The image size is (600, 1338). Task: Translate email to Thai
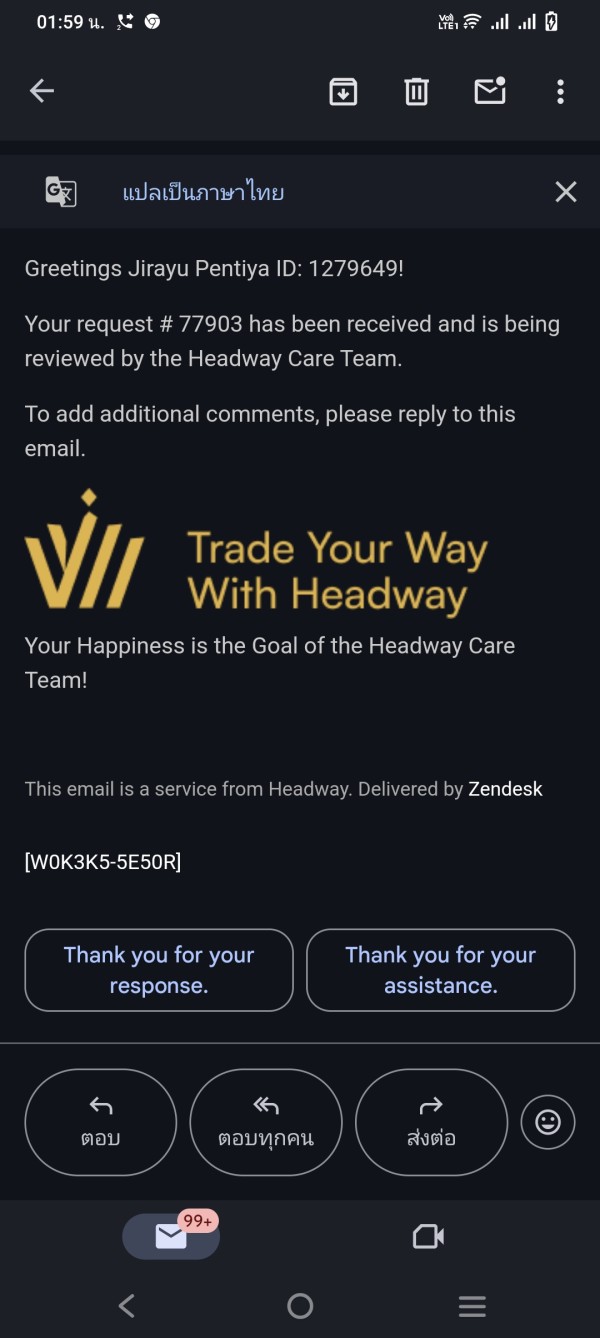coord(203,192)
